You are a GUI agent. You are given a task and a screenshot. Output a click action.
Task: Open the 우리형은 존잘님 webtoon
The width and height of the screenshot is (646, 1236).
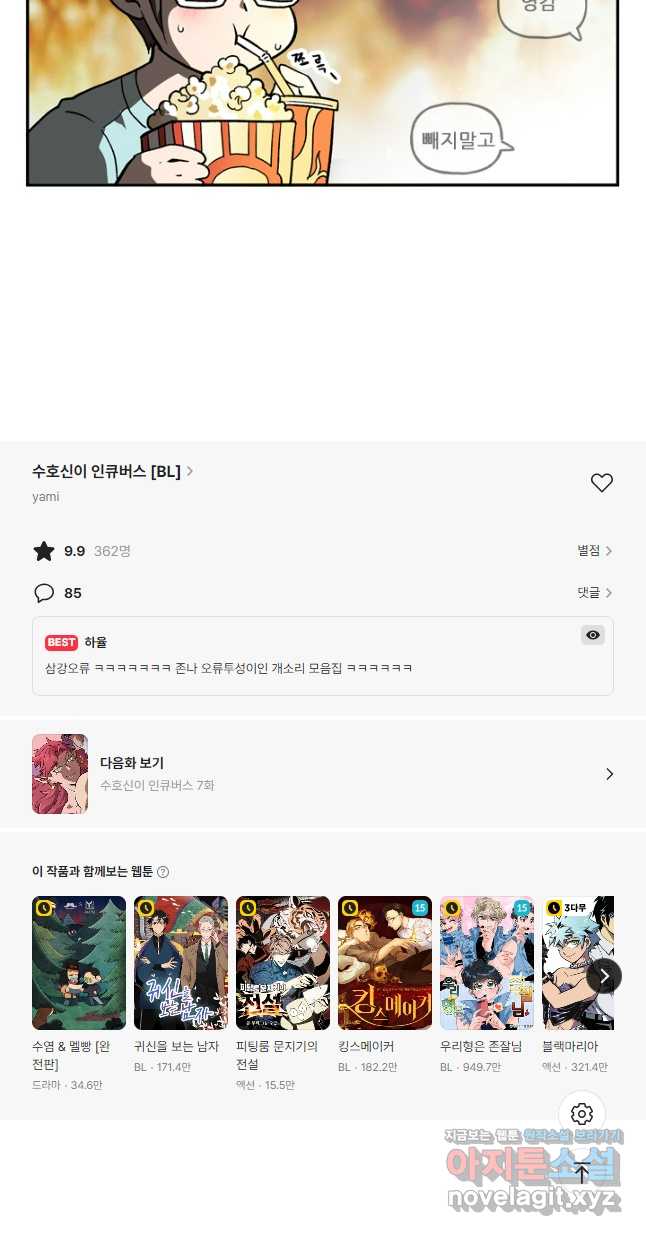pos(487,963)
